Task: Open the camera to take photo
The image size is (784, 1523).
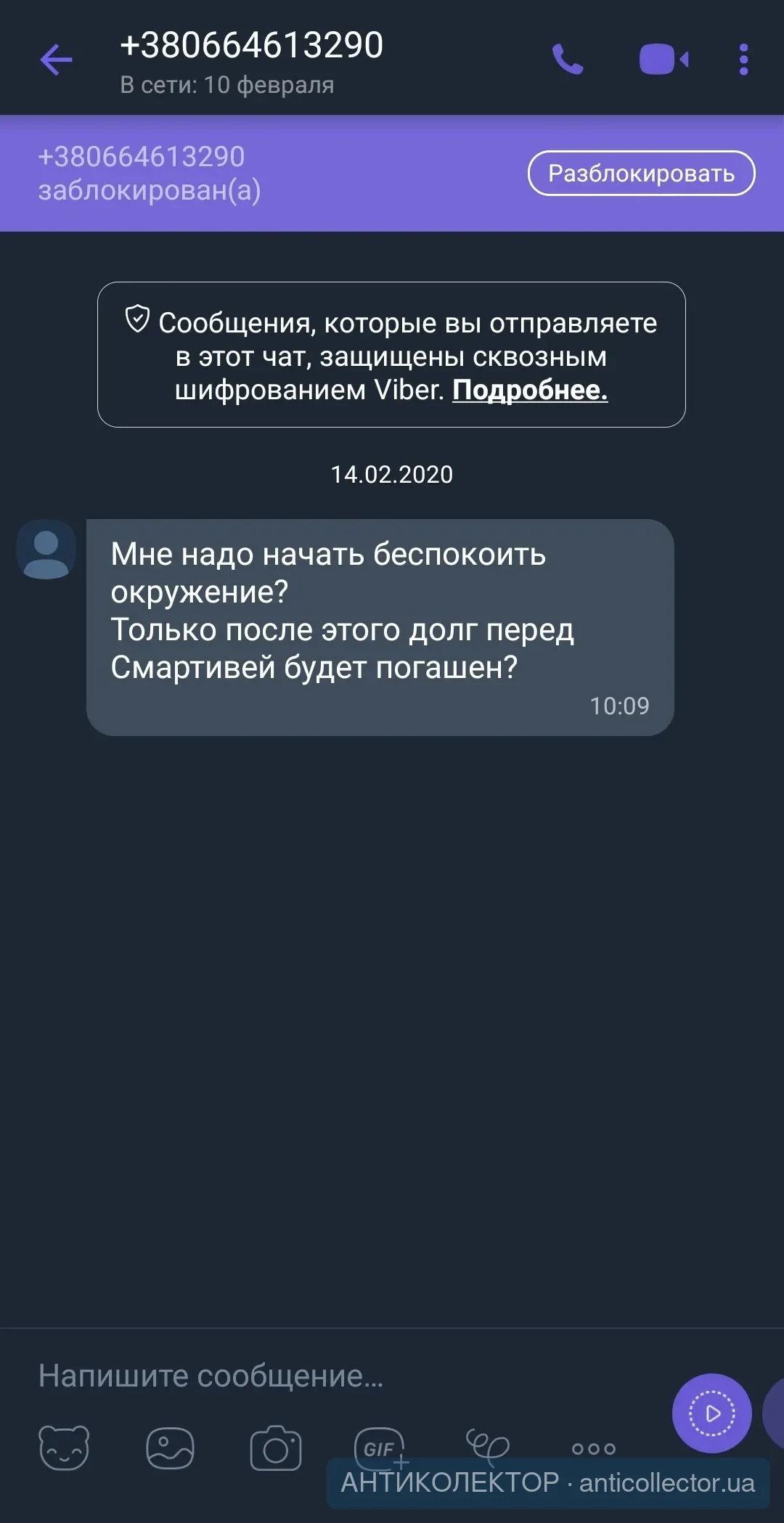Action: click(276, 1448)
